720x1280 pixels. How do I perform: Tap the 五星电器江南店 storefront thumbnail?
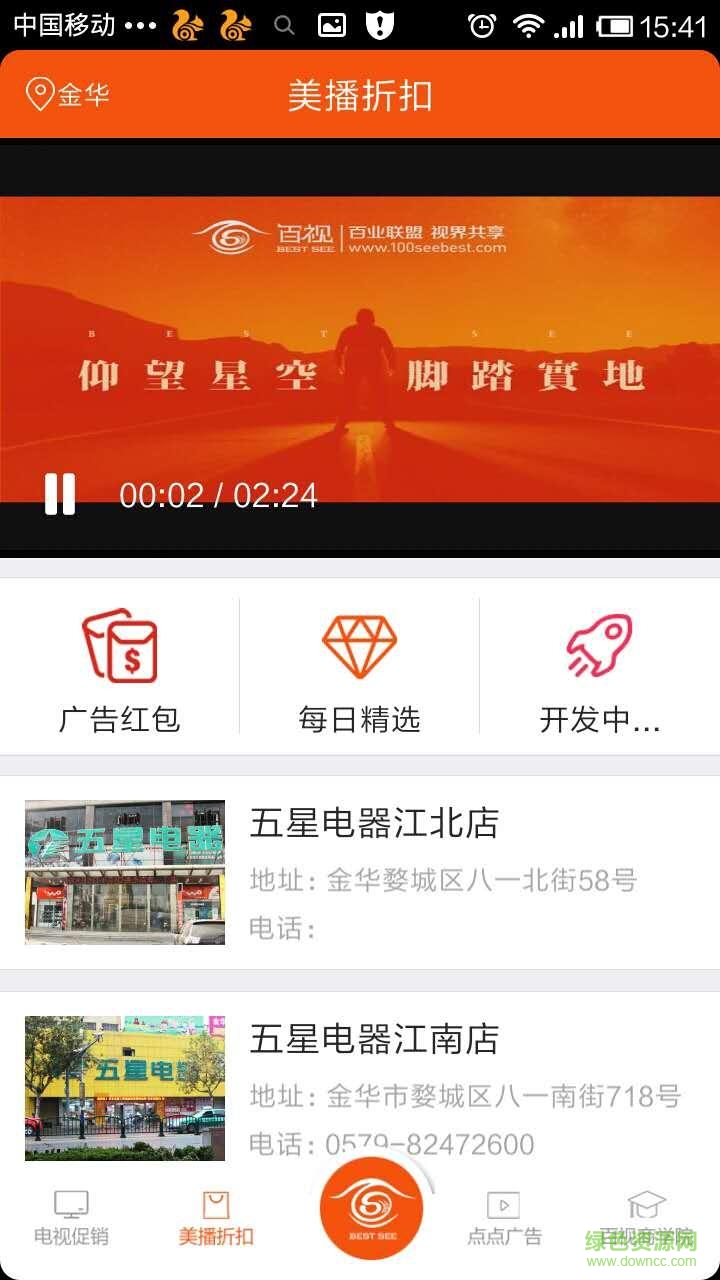[x=124, y=1087]
